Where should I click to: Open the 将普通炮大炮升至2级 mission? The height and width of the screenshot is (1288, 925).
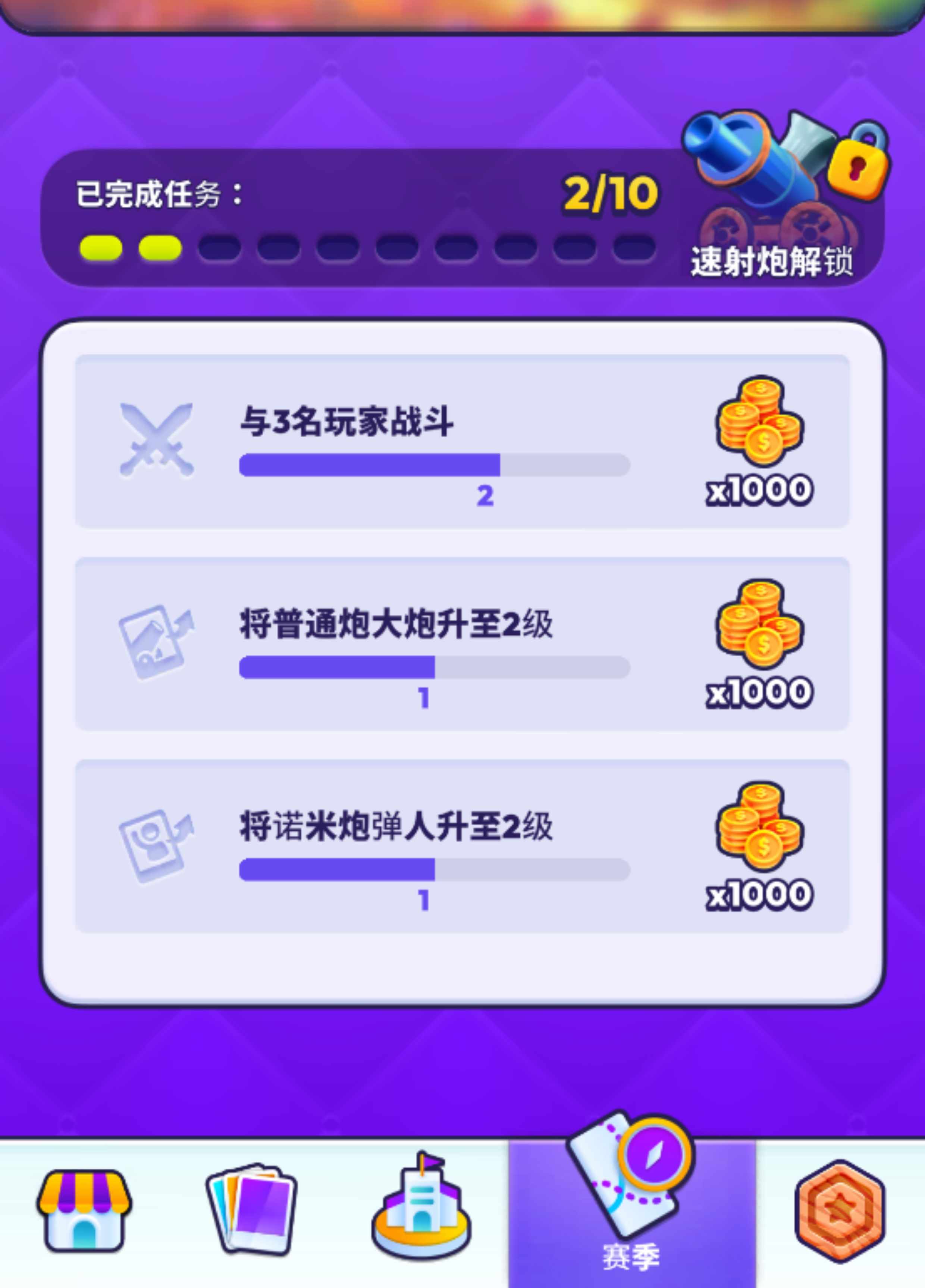[462, 644]
